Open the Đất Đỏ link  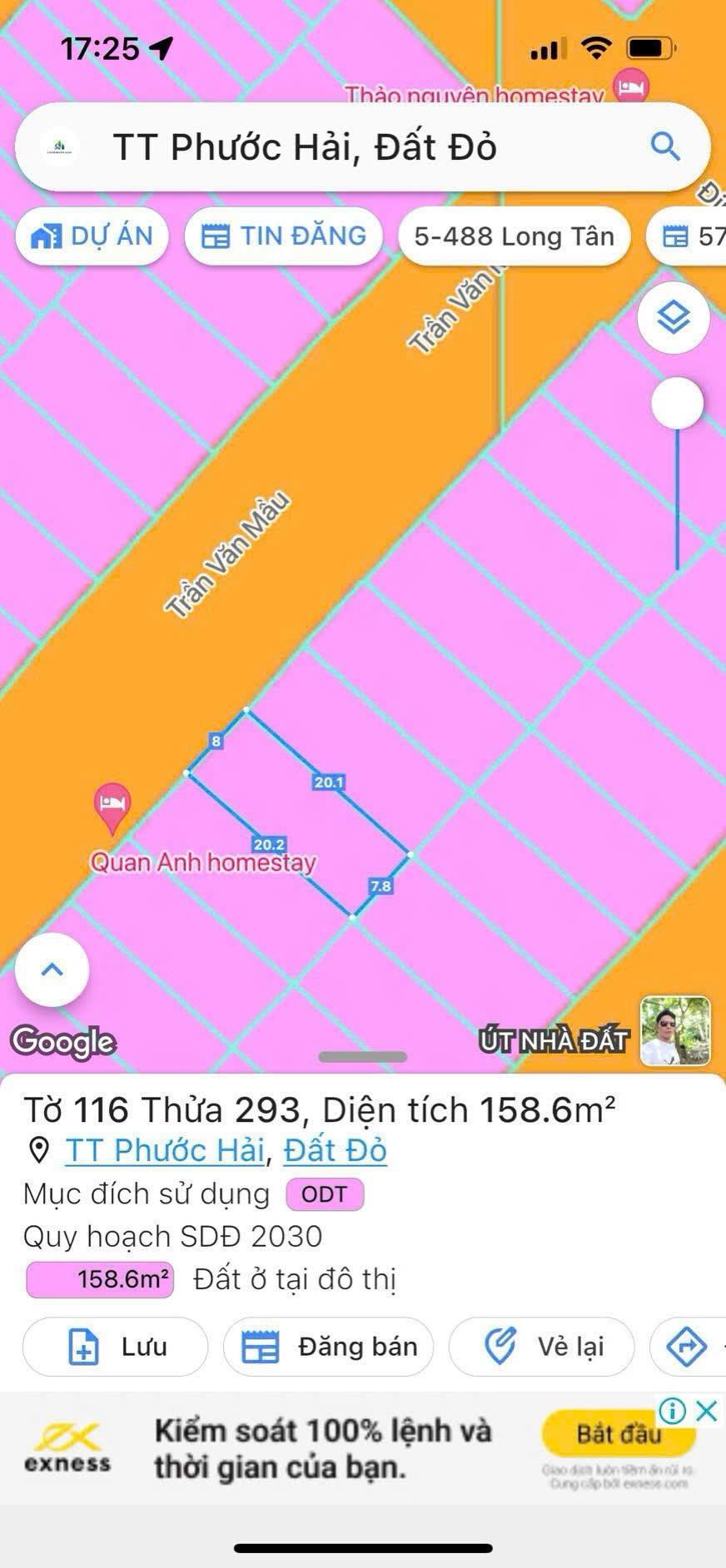coord(335,1150)
